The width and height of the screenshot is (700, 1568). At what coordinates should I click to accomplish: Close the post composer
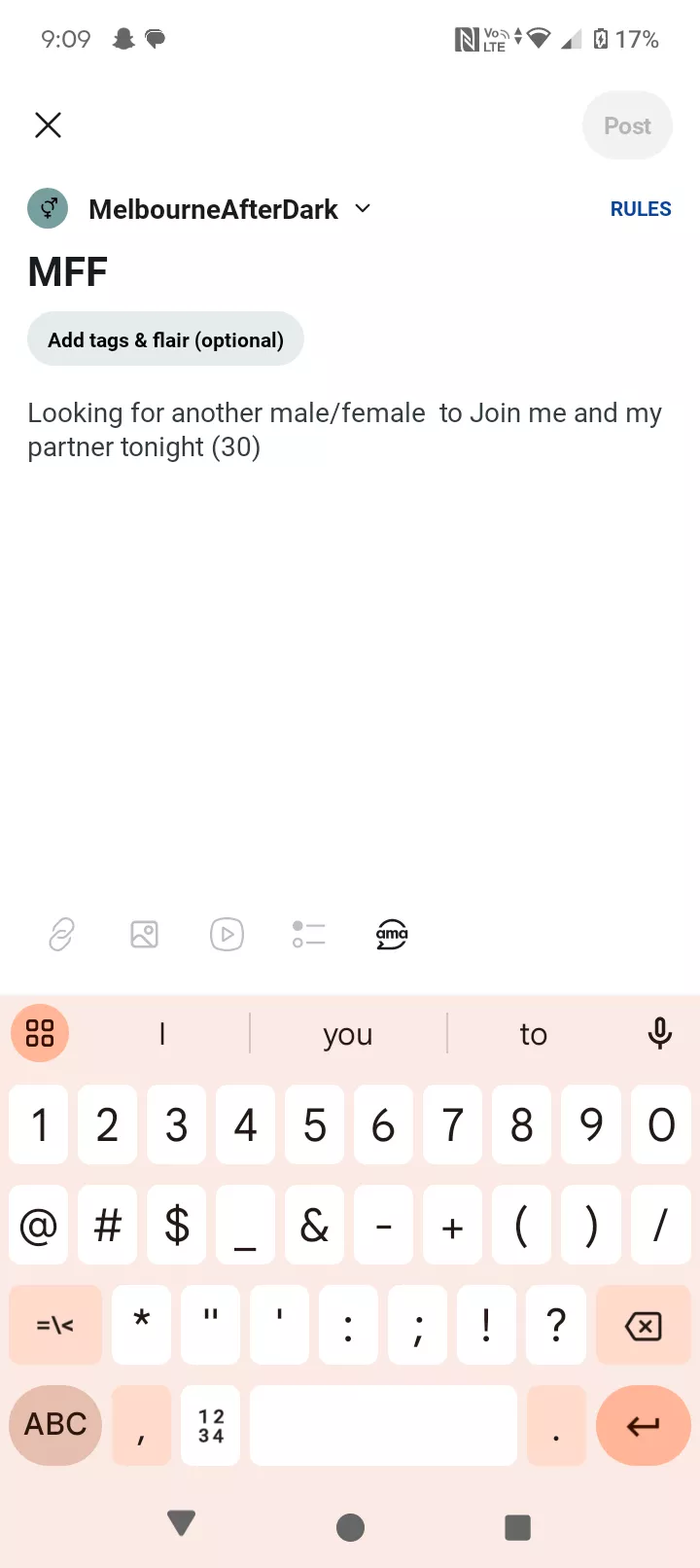48,125
